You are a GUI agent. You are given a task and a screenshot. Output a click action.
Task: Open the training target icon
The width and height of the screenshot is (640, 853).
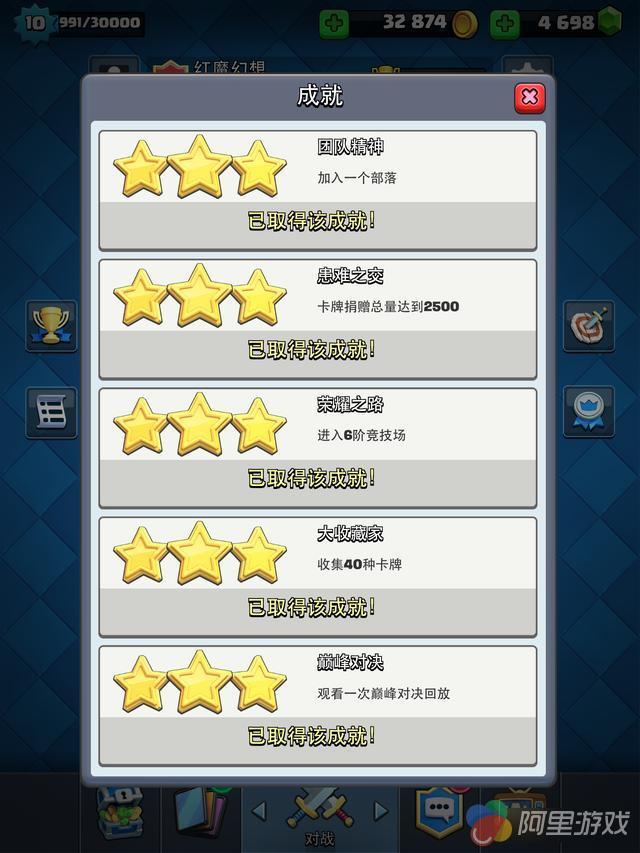point(588,325)
